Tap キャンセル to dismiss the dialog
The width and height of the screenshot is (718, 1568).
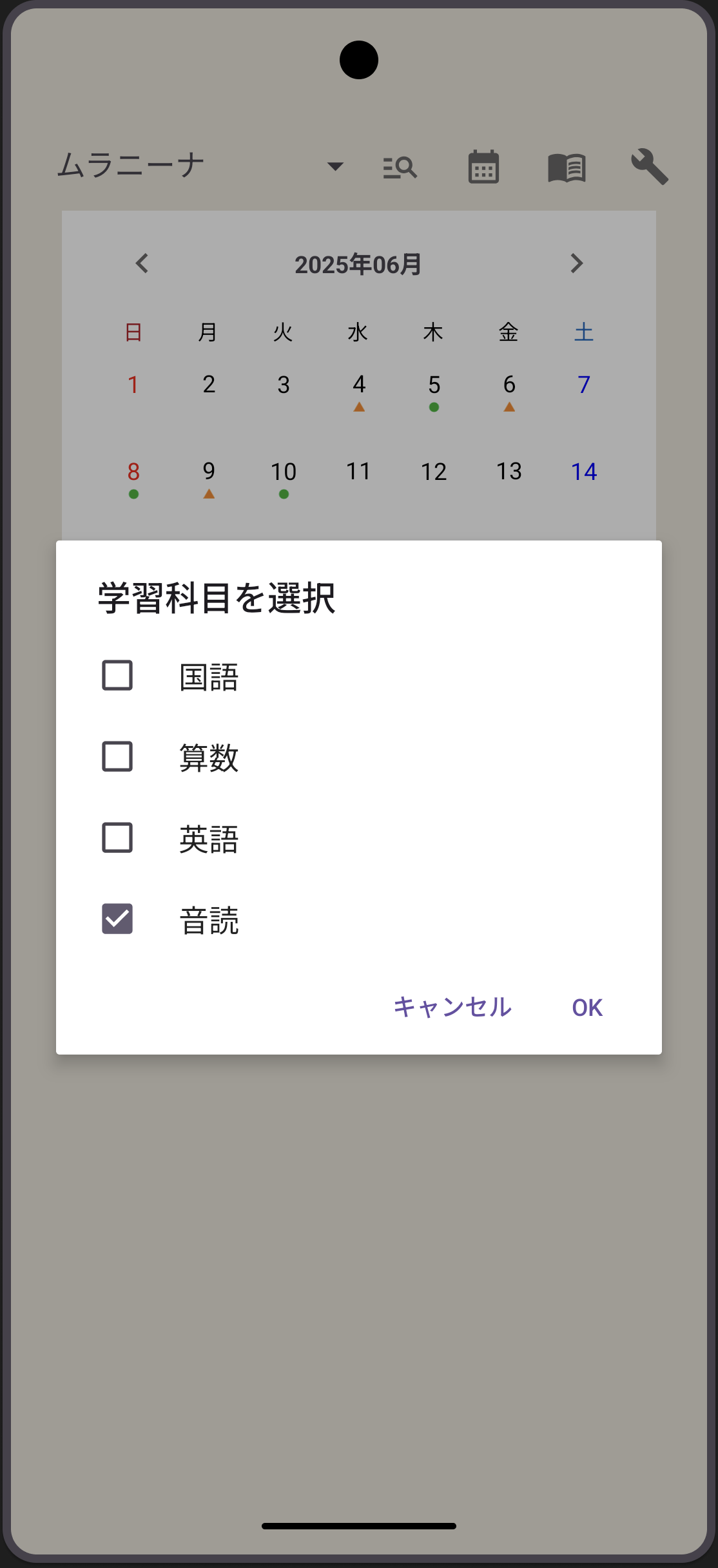click(x=452, y=1007)
